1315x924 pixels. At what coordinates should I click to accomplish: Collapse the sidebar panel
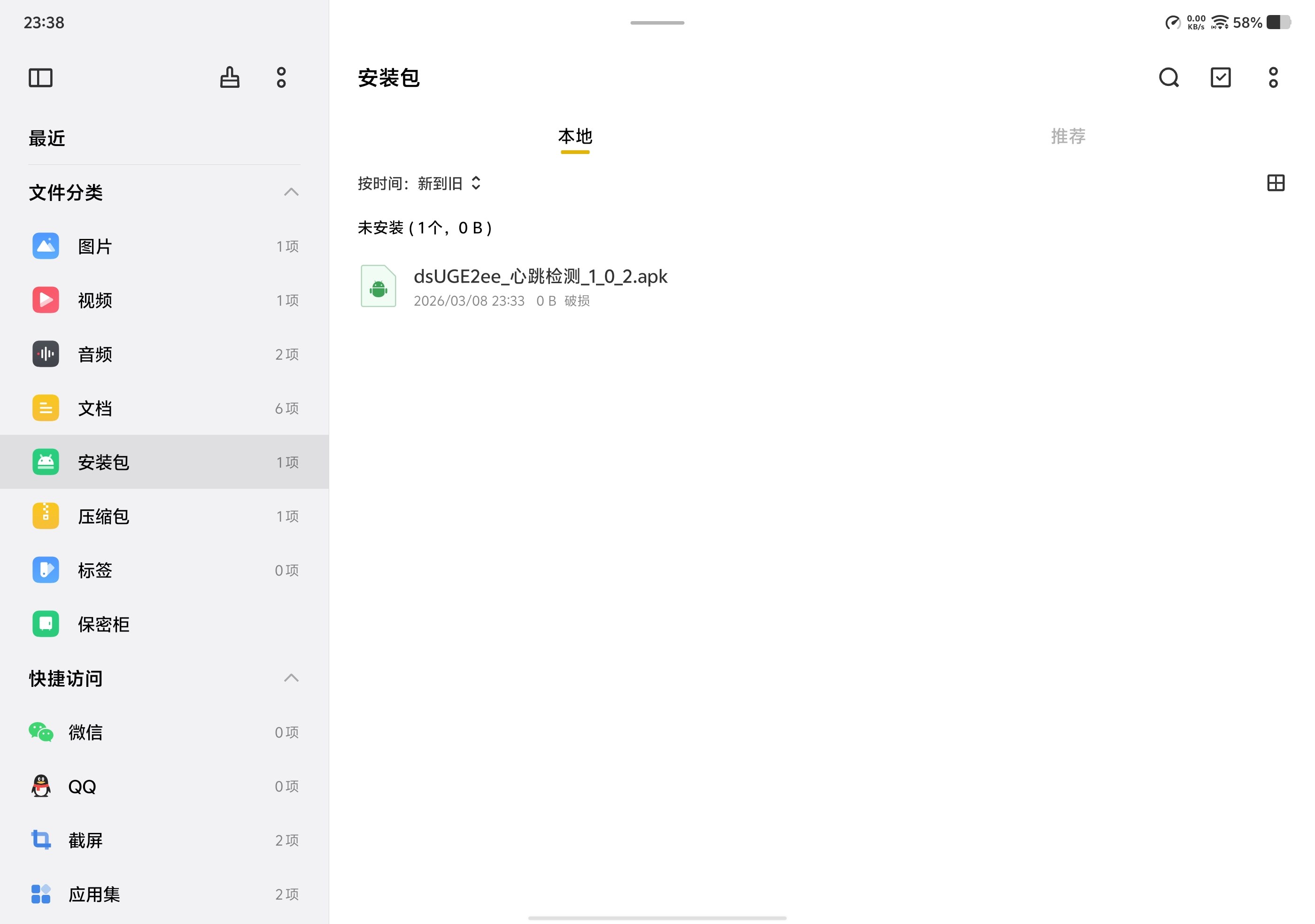point(41,78)
